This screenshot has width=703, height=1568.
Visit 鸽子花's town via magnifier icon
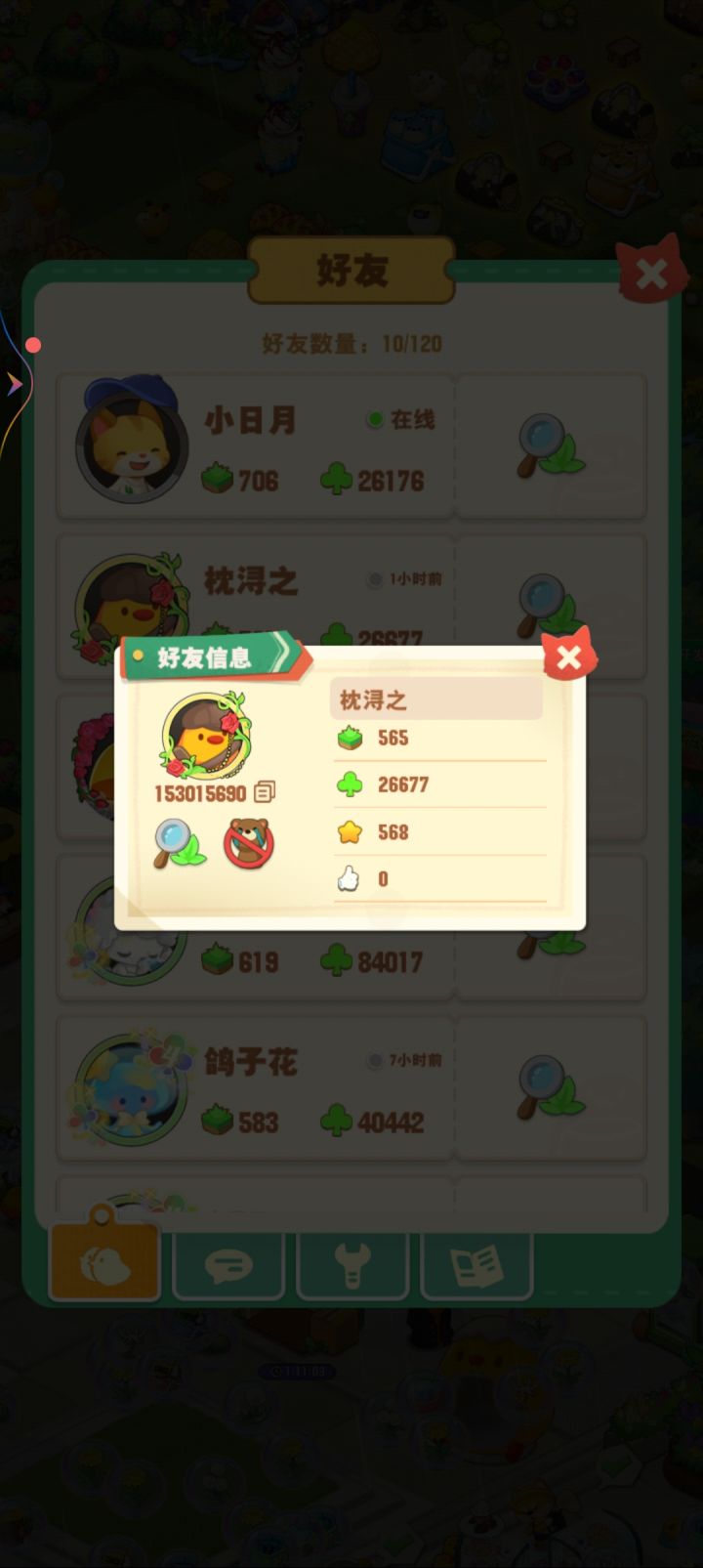click(549, 1087)
